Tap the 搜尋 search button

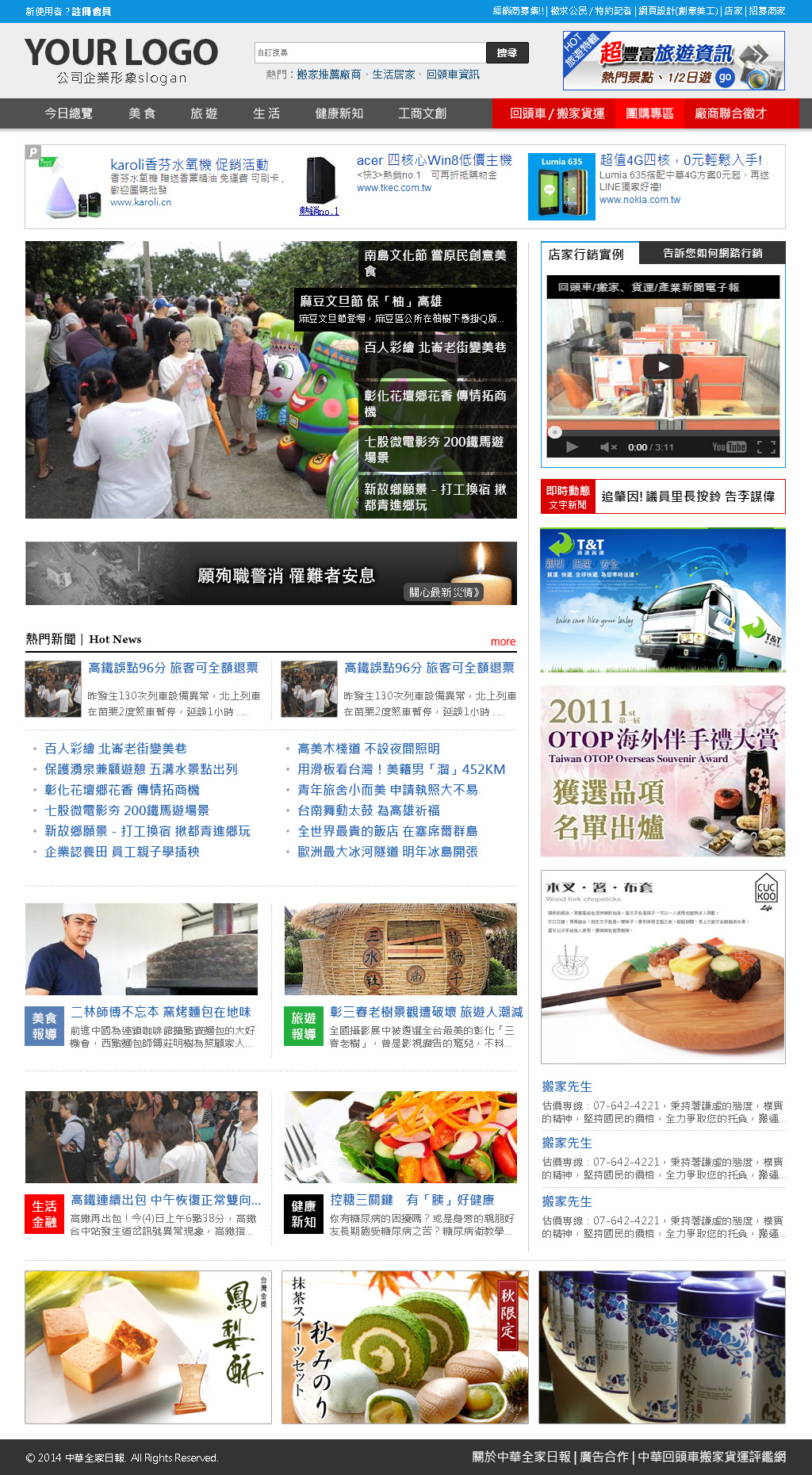point(507,53)
